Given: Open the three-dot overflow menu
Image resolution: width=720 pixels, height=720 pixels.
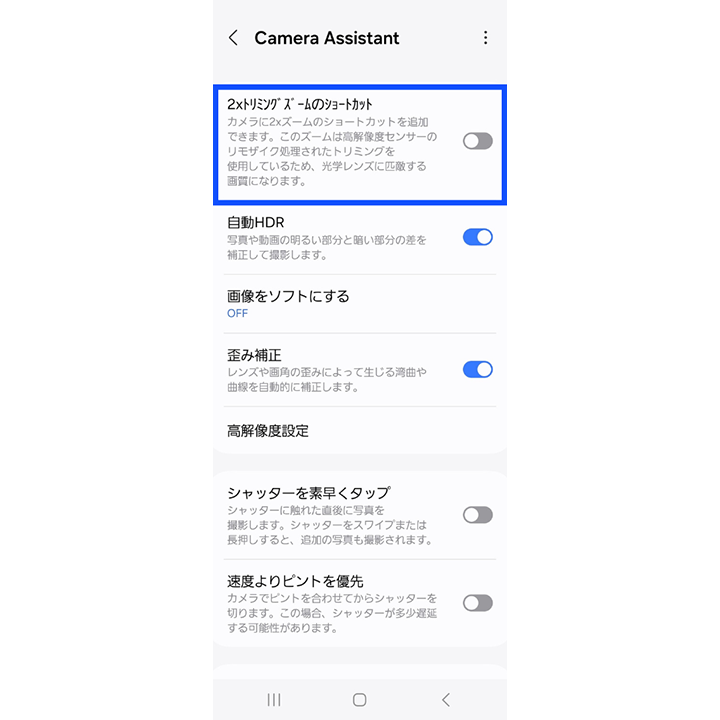Looking at the screenshot, I should (x=485, y=38).
